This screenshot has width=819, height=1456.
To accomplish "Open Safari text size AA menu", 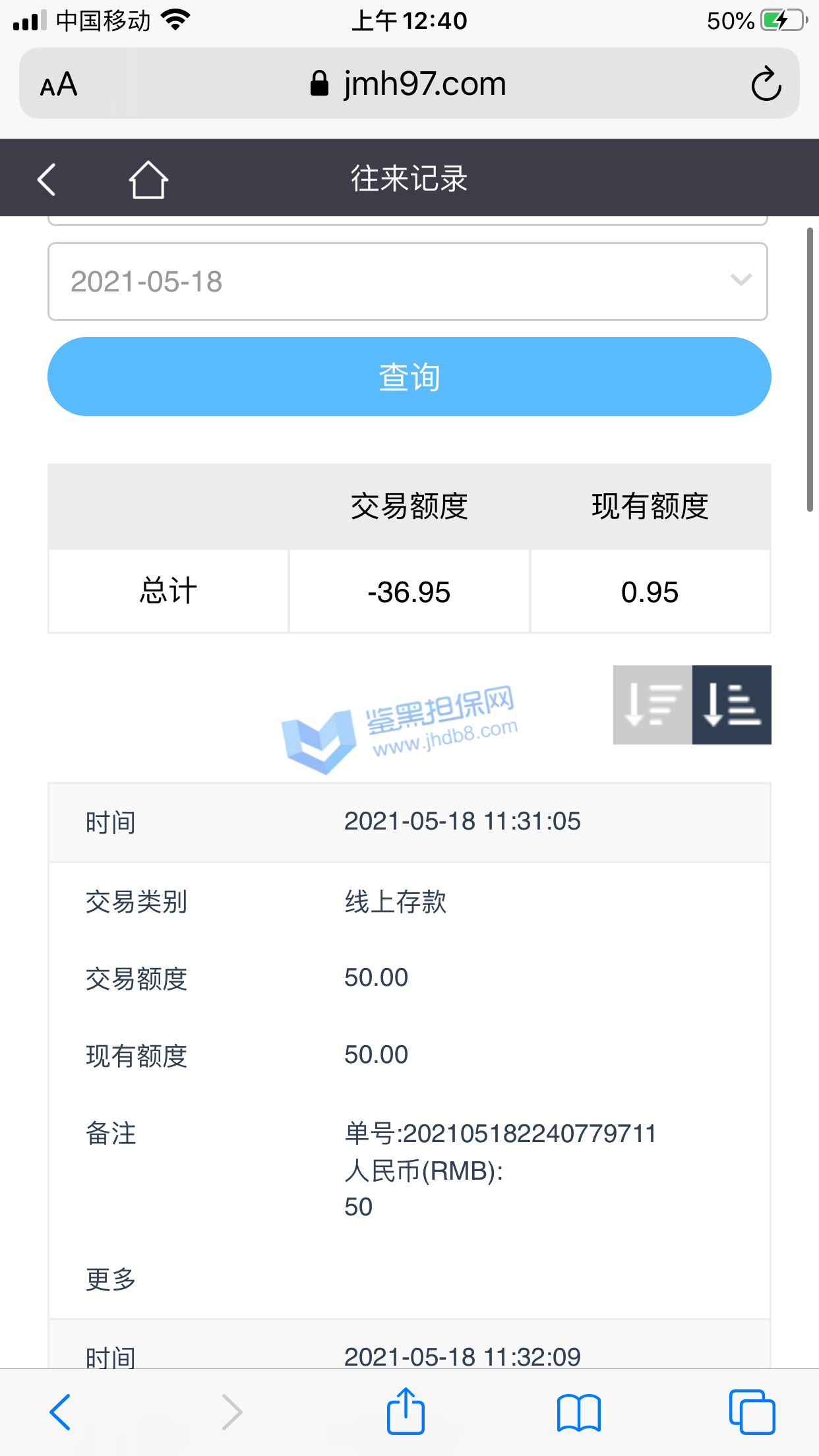I will [59, 84].
